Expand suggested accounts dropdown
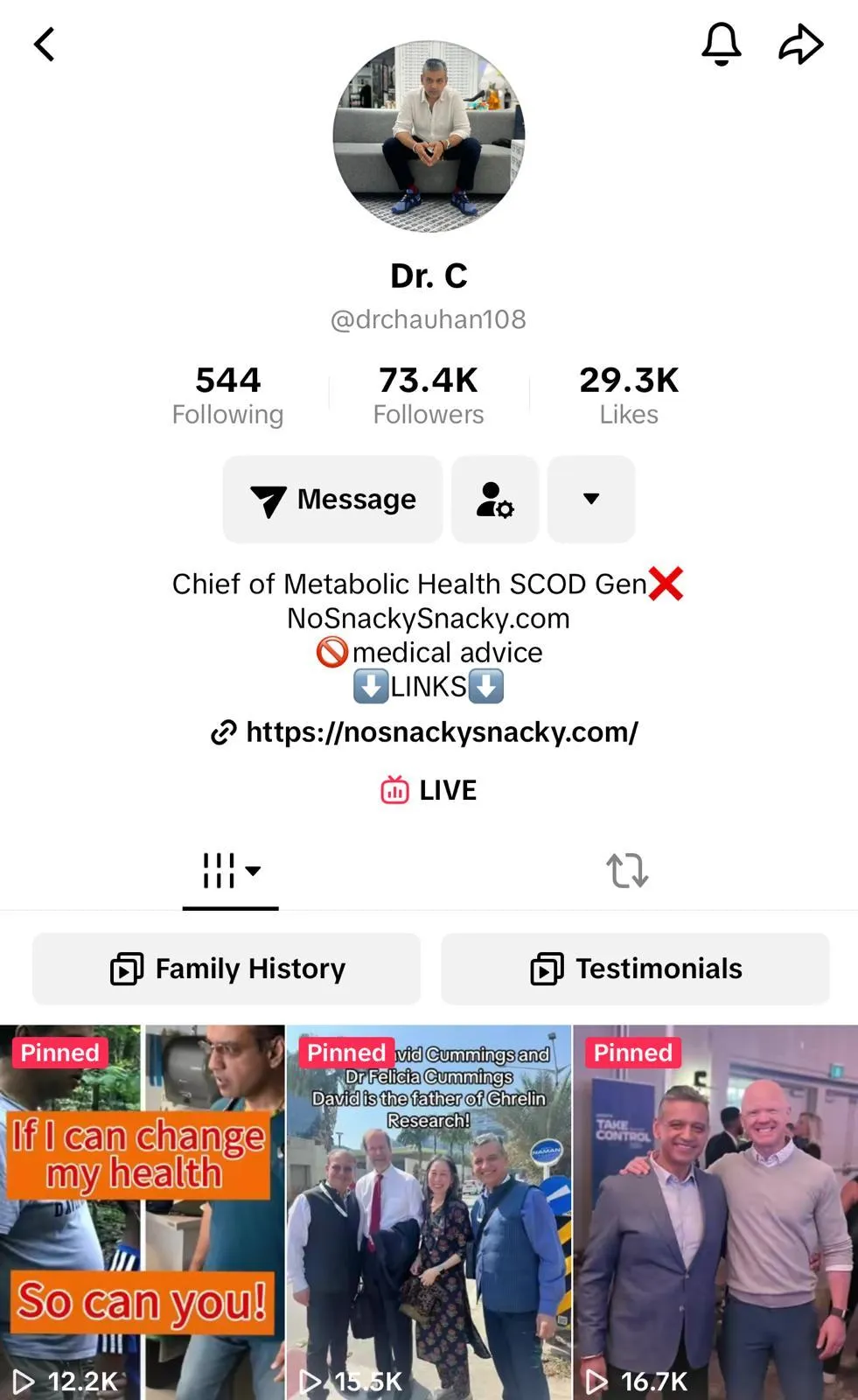The width and height of the screenshot is (858, 1400). point(591,499)
